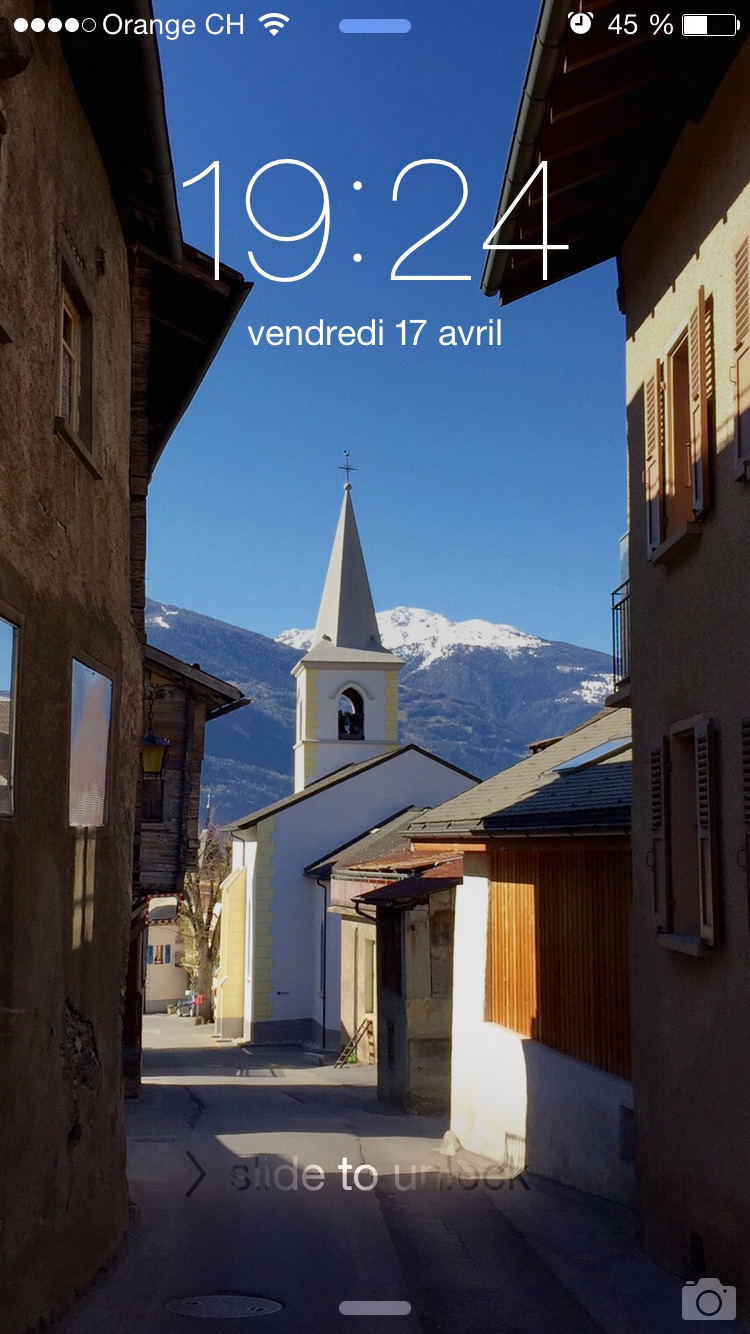Screen dimensions: 750x1334
Task: Tap the Notification Center grabber handle
Action: pos(375,26)
